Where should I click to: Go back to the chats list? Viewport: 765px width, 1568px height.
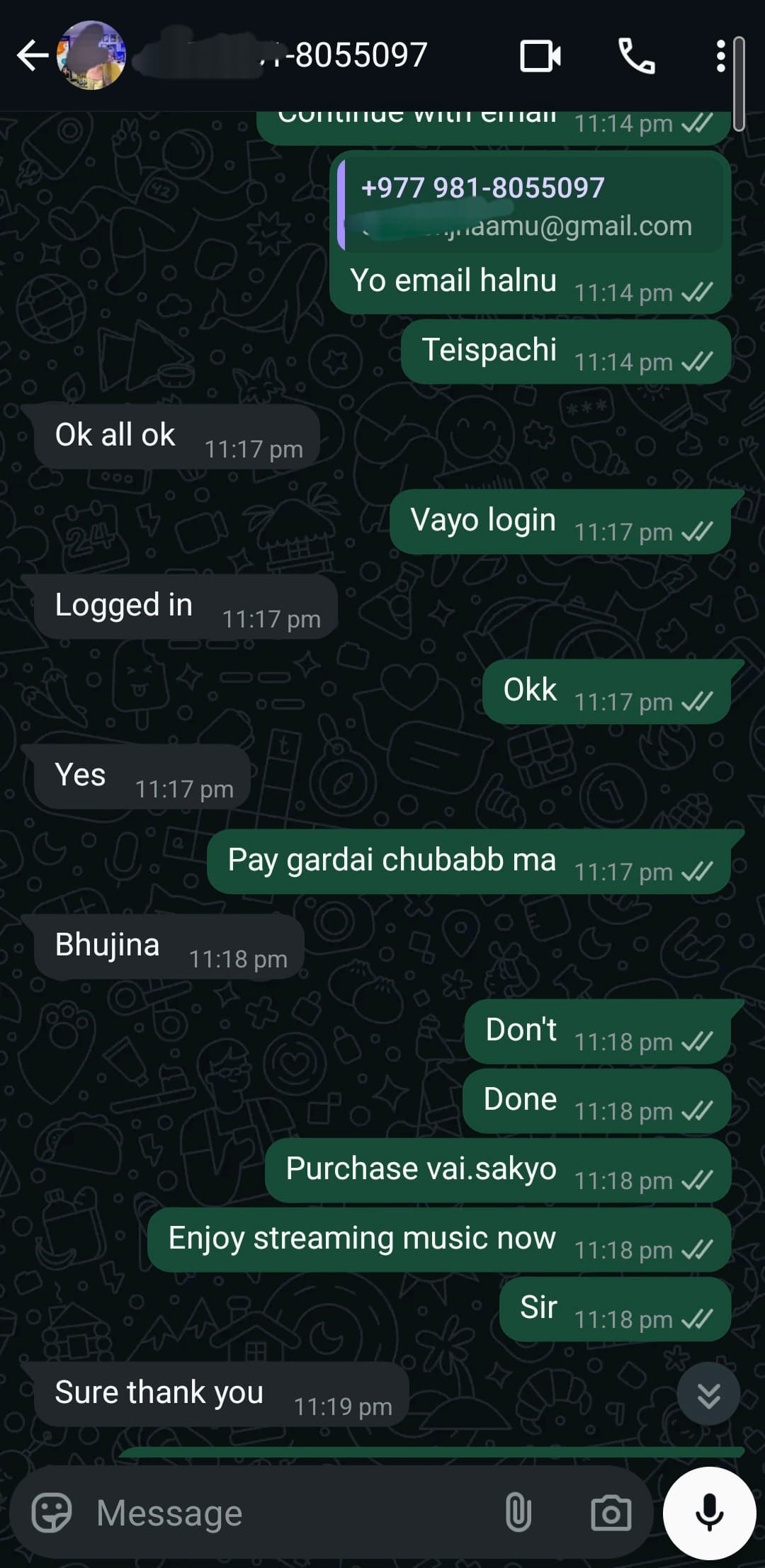(x=31, y=55)
